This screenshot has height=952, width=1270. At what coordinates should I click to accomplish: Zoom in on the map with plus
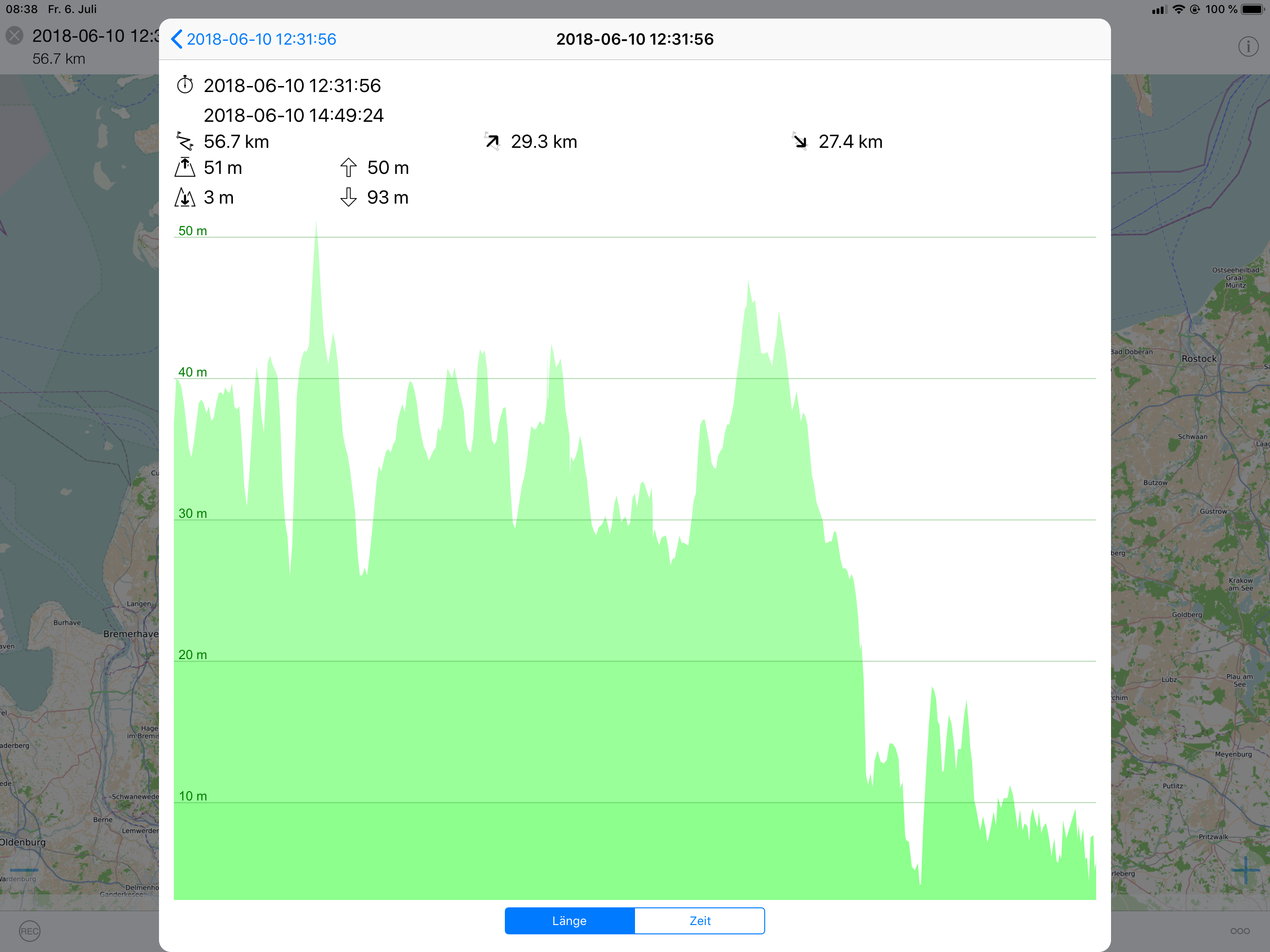1245,871
